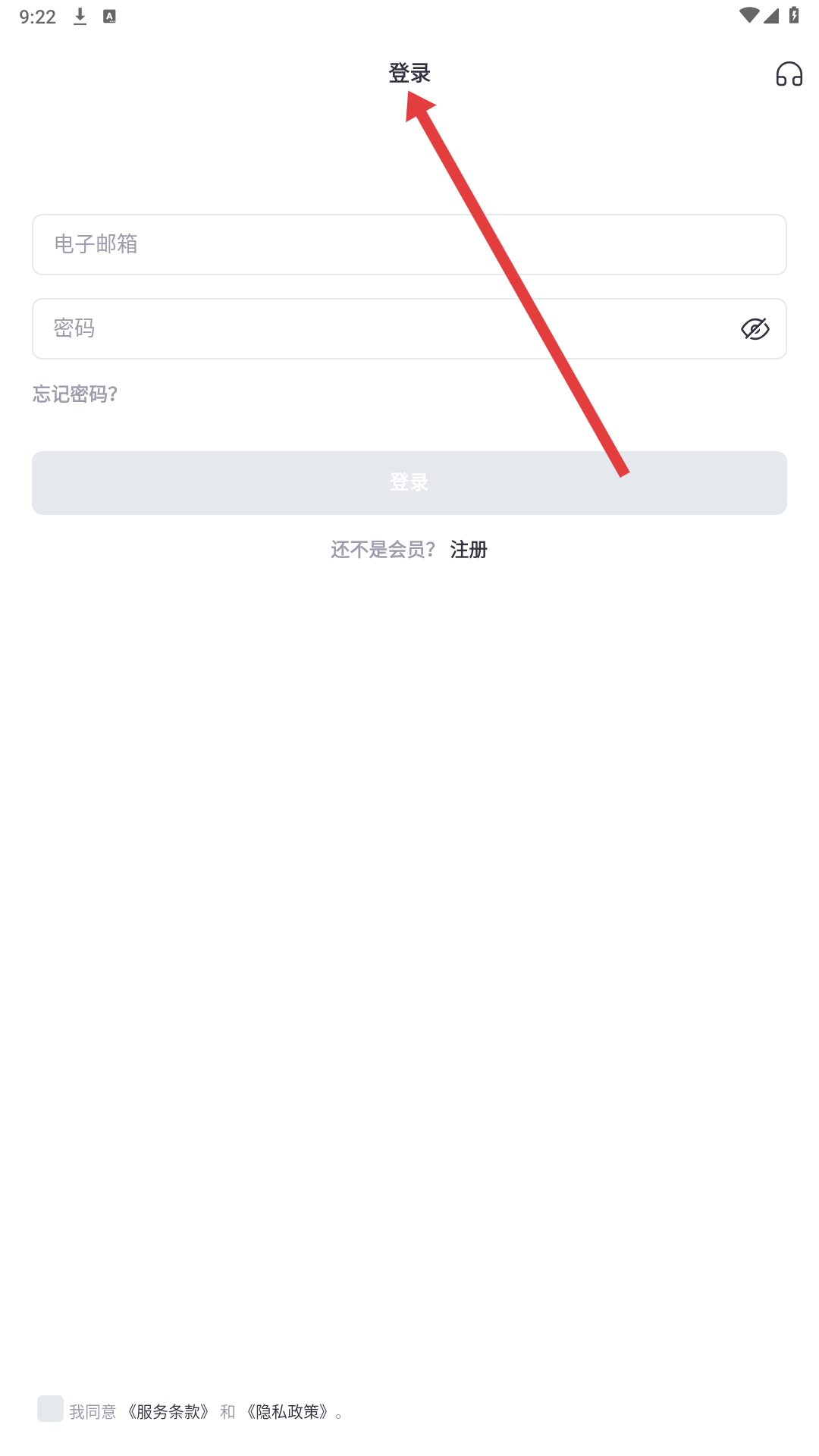Open 《服务条款》 terms of service
819x1456 pixels.
point(168,1411)
